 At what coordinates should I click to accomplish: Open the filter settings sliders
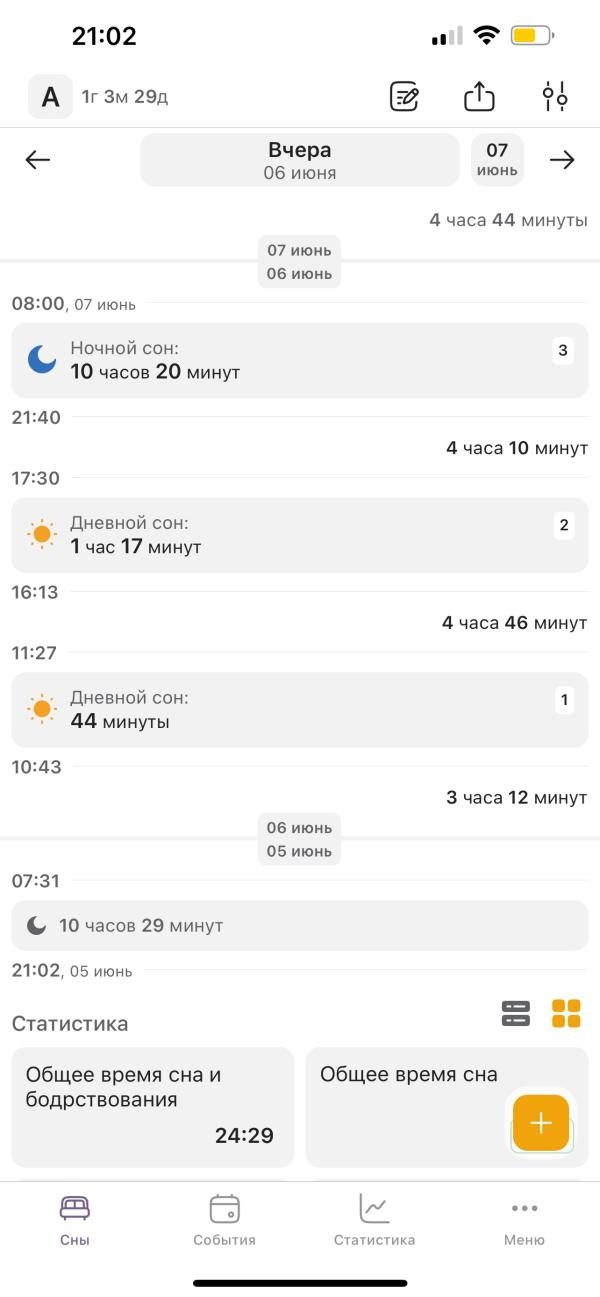point(555,97)
